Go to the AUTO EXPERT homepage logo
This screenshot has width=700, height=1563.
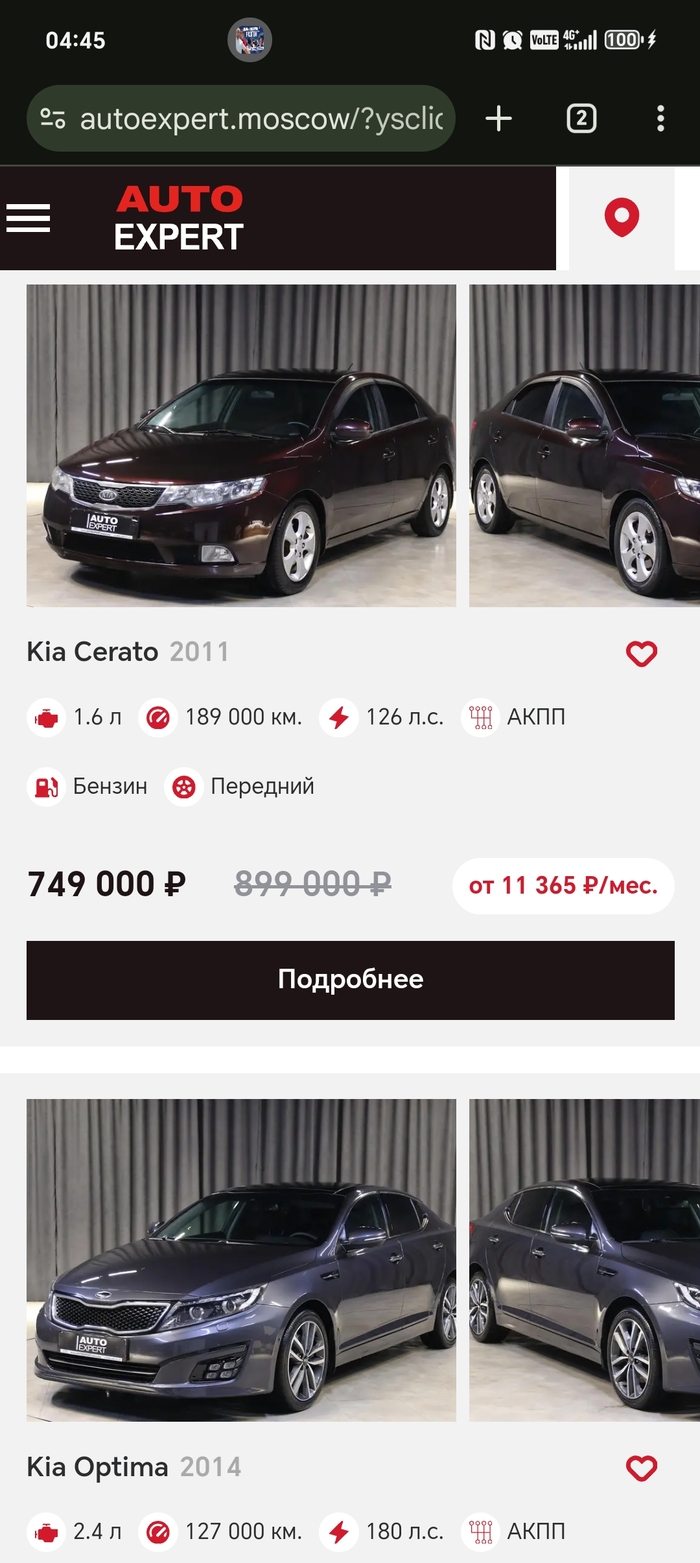[179, 218]
